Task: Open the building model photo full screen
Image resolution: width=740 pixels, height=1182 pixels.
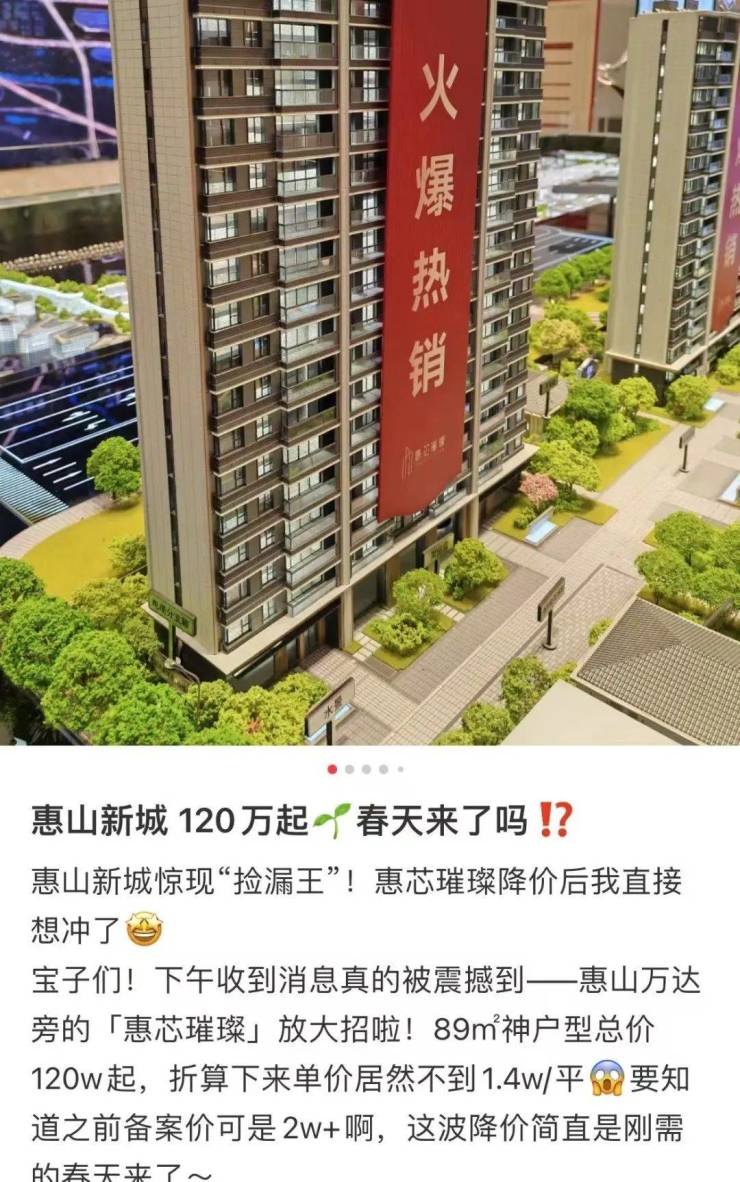Action: pyautogui.click(x=370, y=372)
